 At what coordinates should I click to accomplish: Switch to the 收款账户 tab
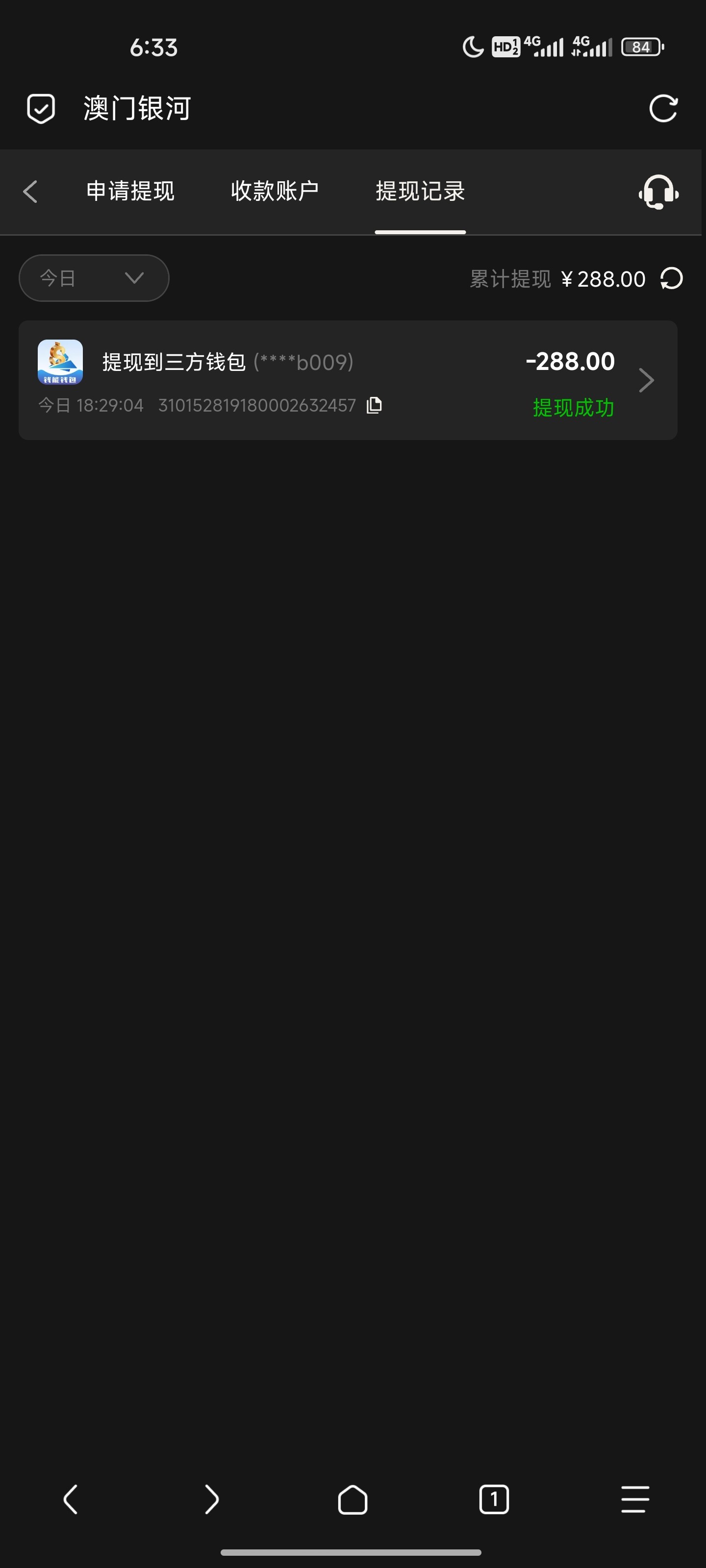tap(275, 191)
